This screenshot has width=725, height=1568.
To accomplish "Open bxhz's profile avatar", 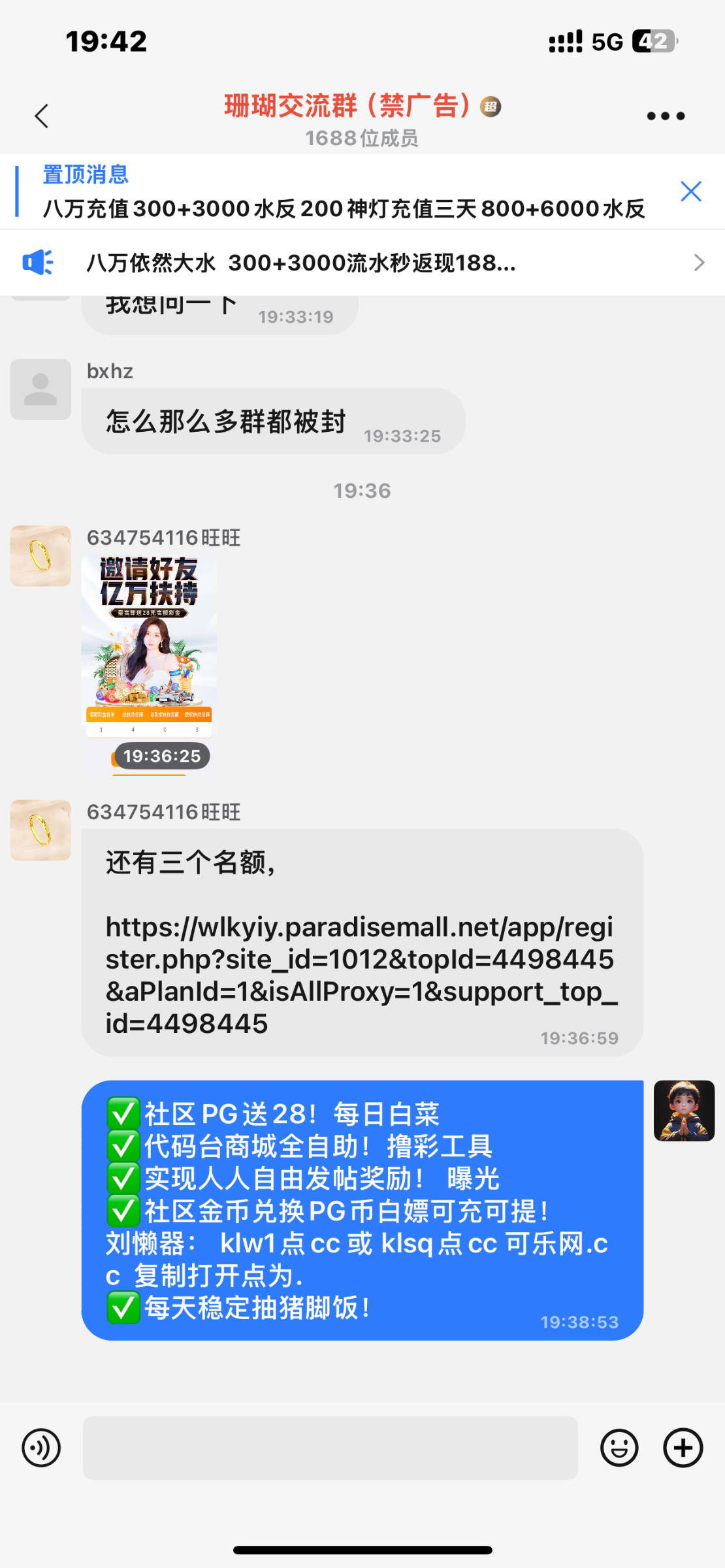I will [x=40, y=389].
